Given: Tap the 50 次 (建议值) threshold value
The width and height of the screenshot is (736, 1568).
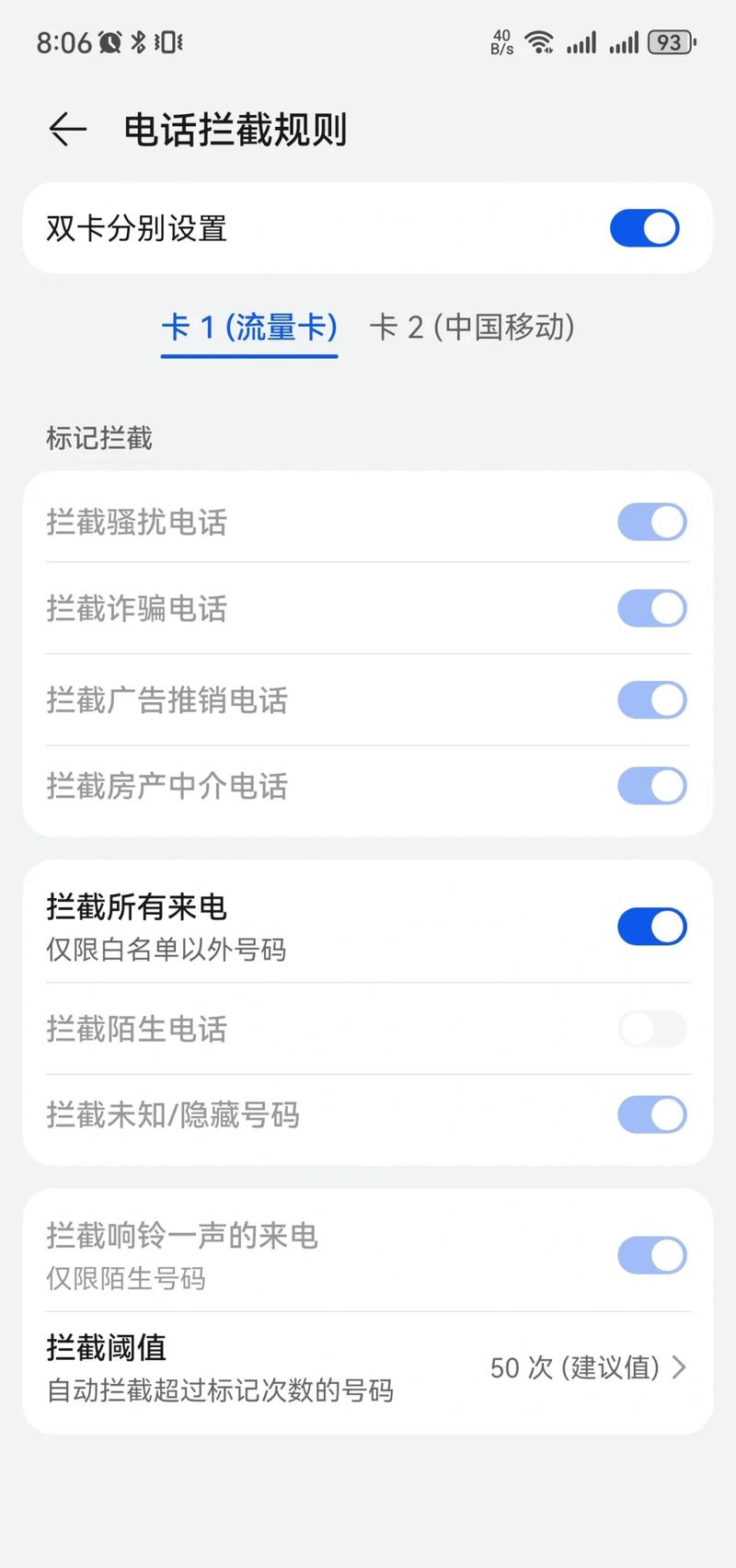Looking at the screenshot, I should (577, 1368).
